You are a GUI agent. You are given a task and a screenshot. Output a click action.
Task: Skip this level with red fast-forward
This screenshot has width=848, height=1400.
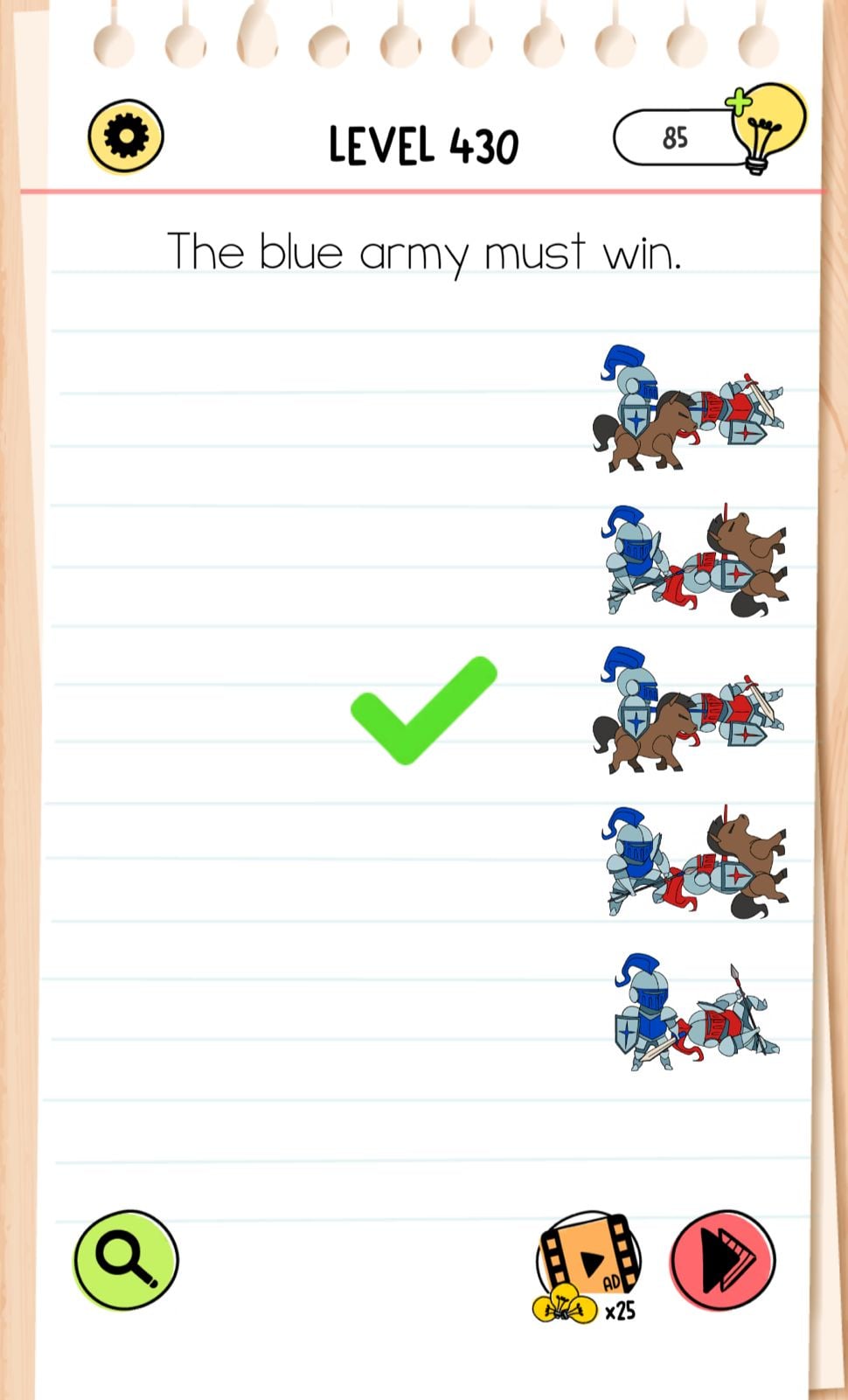(723, 1260)
